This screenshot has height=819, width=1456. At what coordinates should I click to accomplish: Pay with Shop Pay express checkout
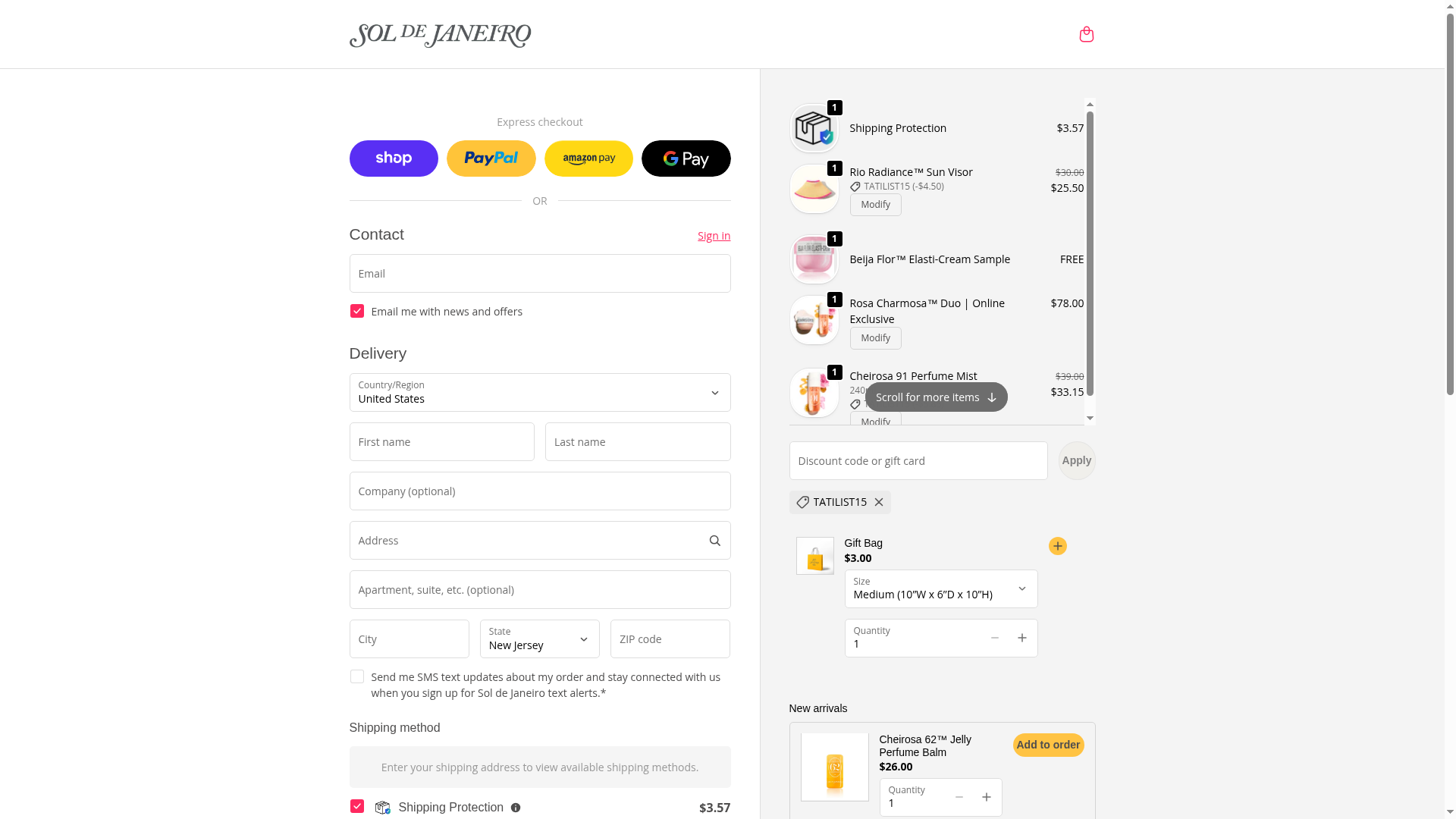tap(394, 158)
